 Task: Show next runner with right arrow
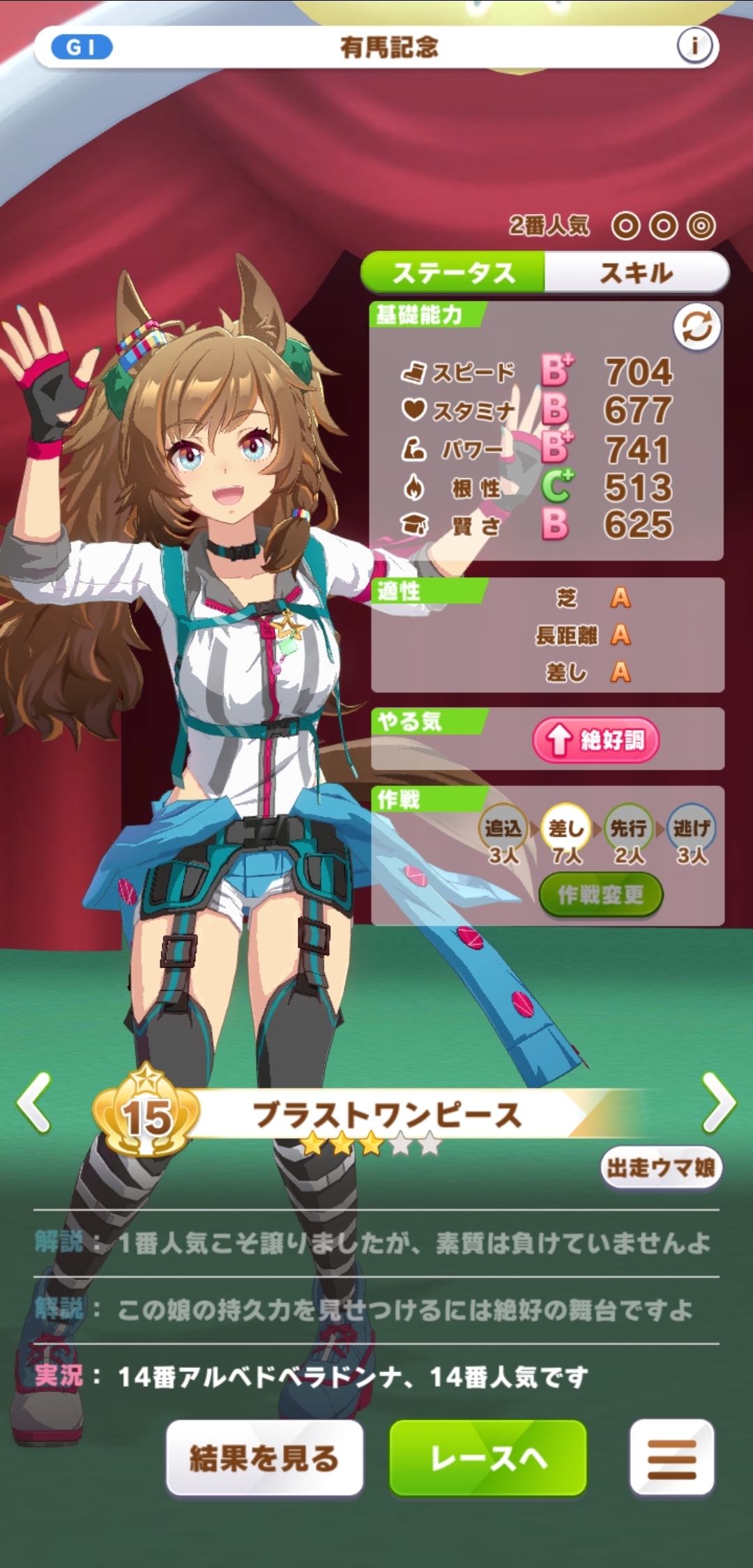[x=719, y=1102]
